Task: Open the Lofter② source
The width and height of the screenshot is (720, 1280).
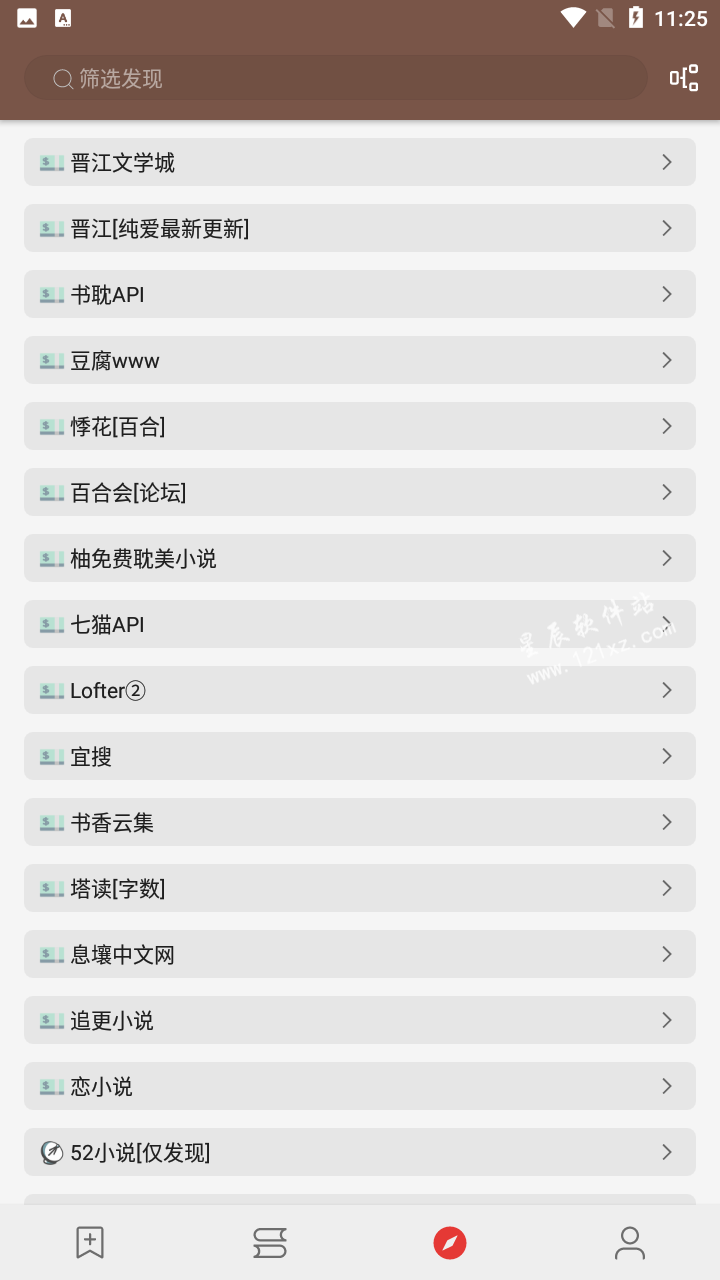Action: tap(360, 690)
